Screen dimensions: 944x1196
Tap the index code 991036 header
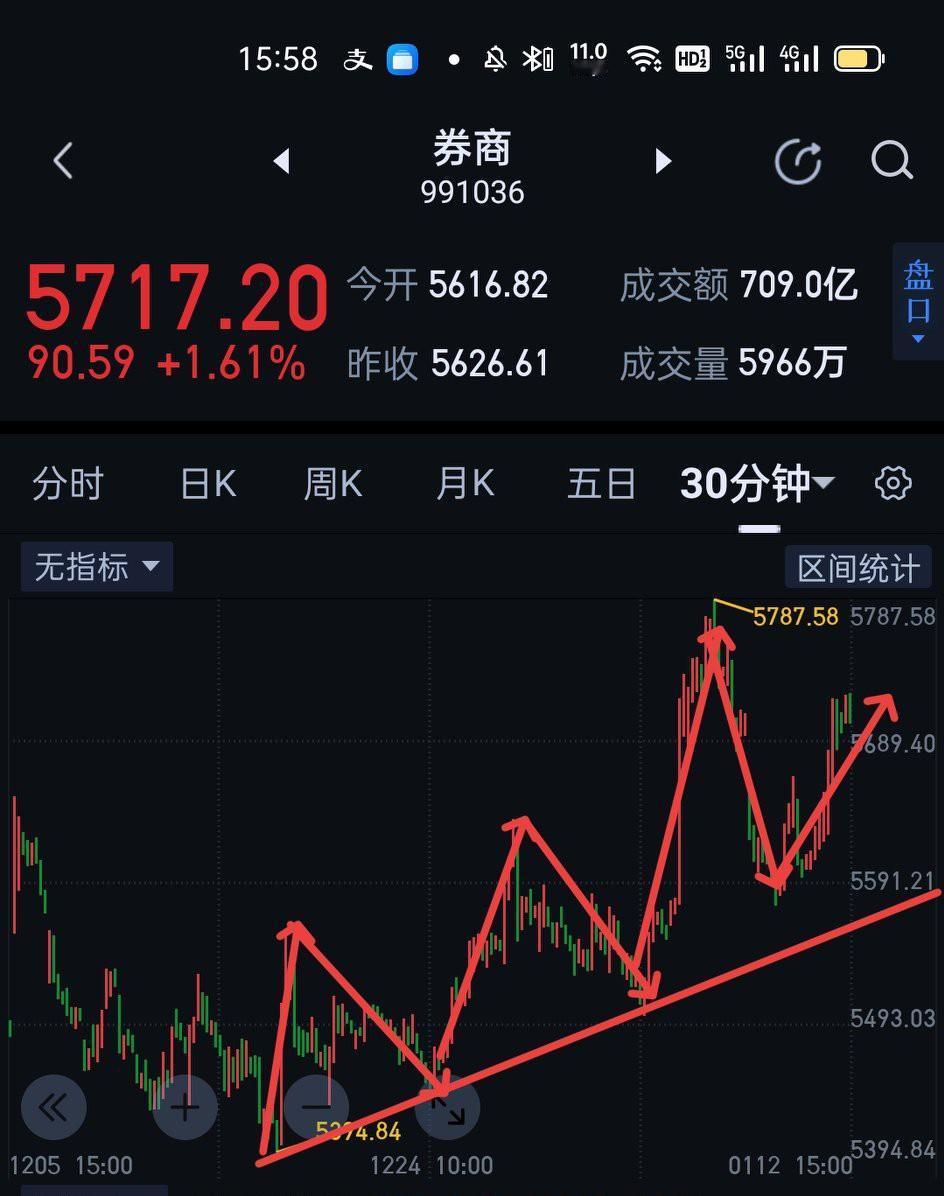click(x=473, y=193)
